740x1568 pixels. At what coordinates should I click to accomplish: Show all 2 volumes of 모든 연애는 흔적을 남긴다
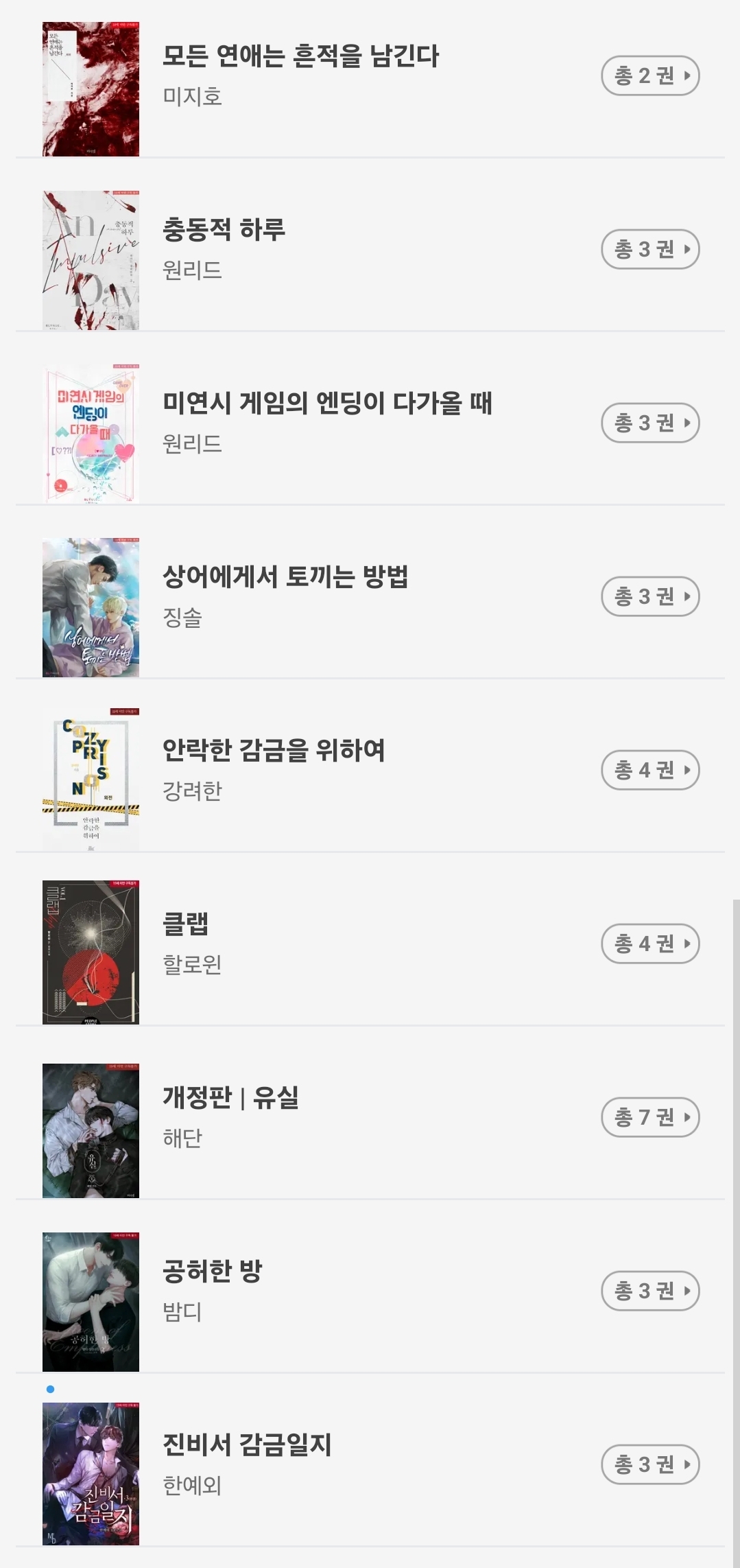point(650,75)
